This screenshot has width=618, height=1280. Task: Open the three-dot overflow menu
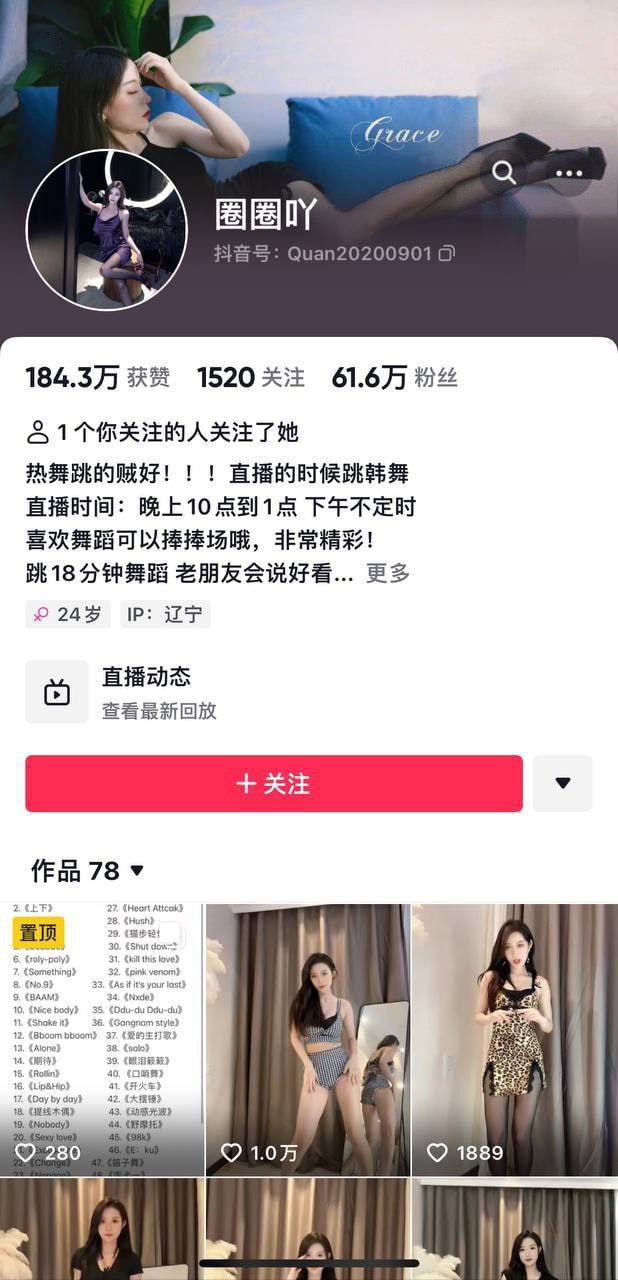pos(569,173)
